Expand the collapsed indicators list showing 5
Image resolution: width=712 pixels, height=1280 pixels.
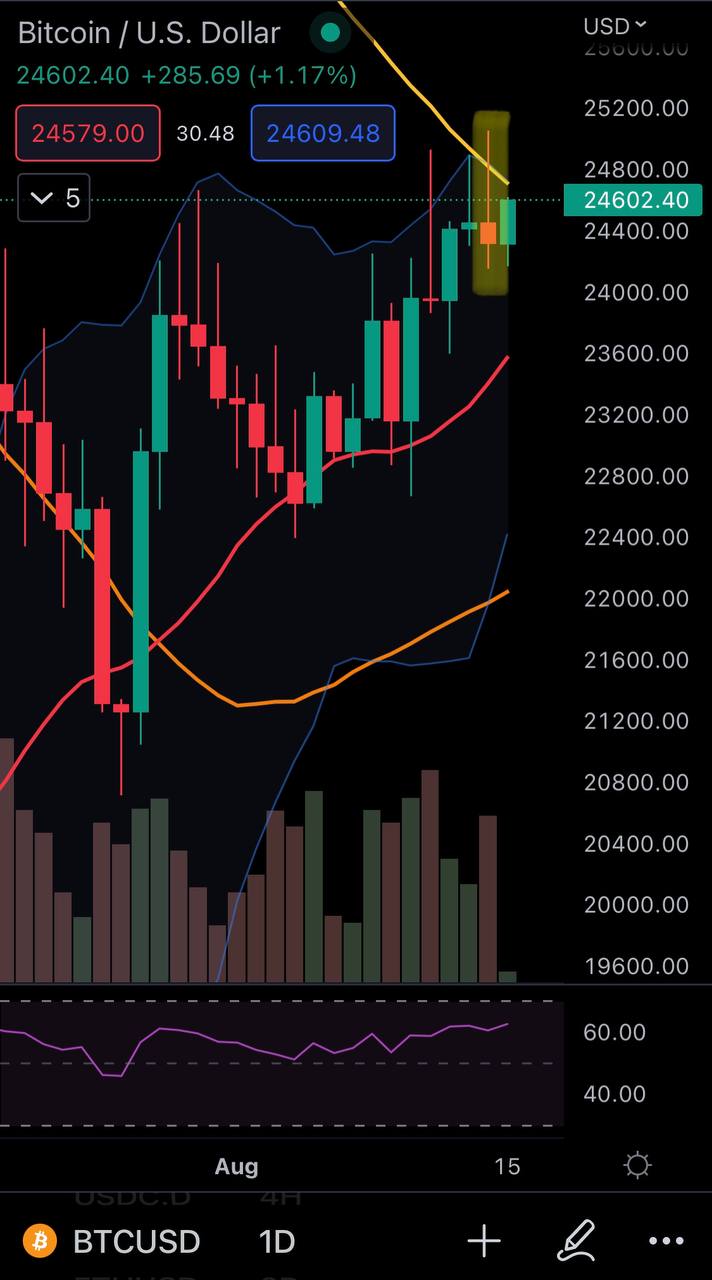coord(54,198)
